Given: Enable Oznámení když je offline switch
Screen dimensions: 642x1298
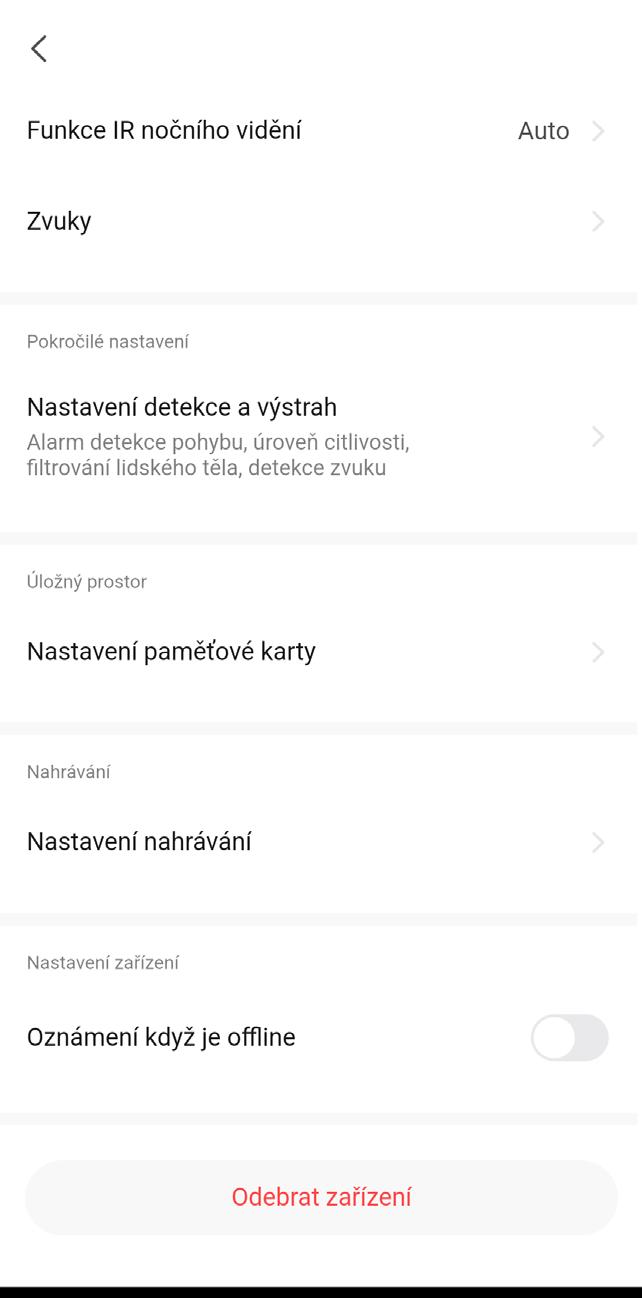Looking at the screenshot, I should point(569,1037).
